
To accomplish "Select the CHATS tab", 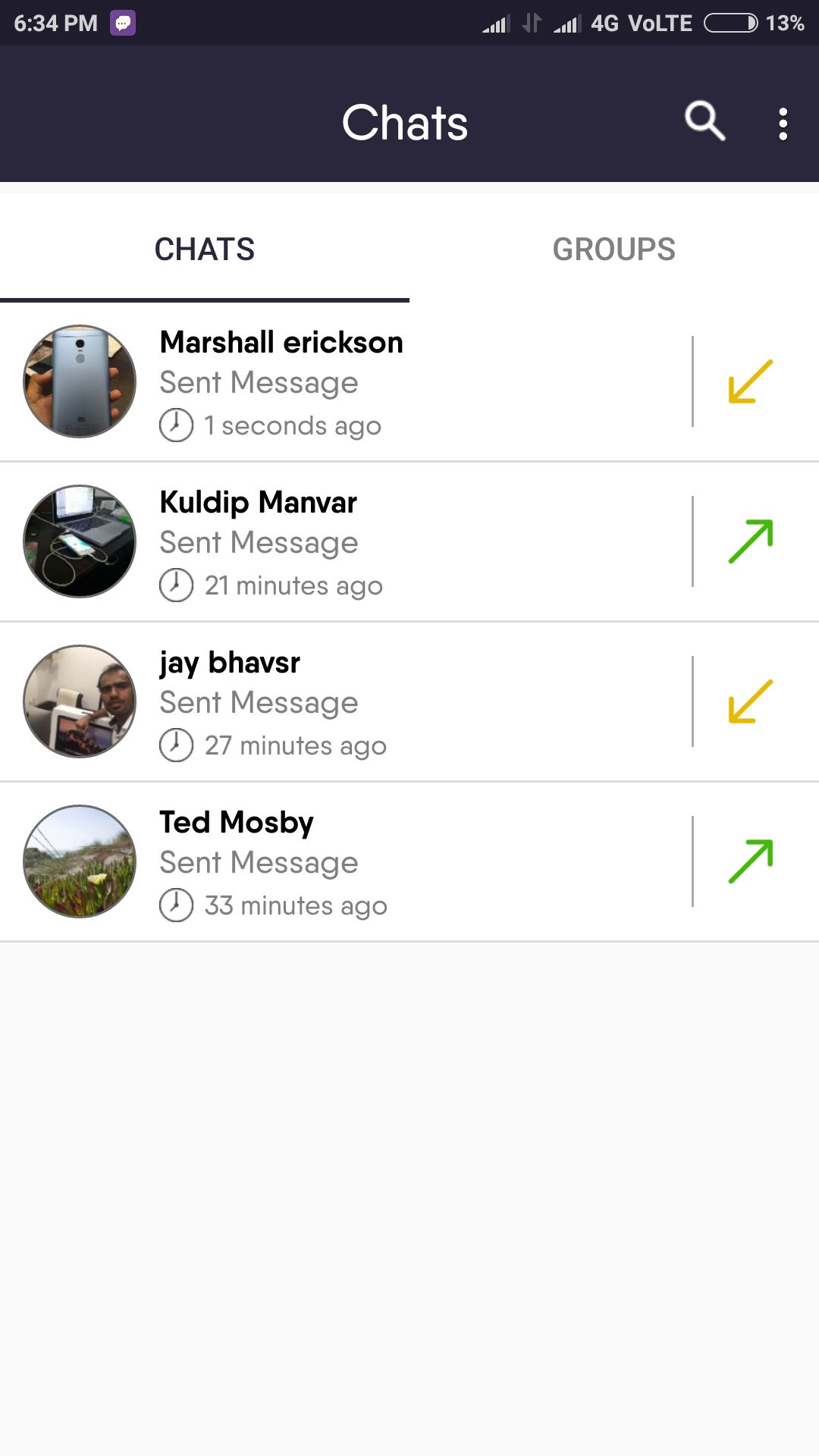I will pyautogui.click(x=205, y=249).
